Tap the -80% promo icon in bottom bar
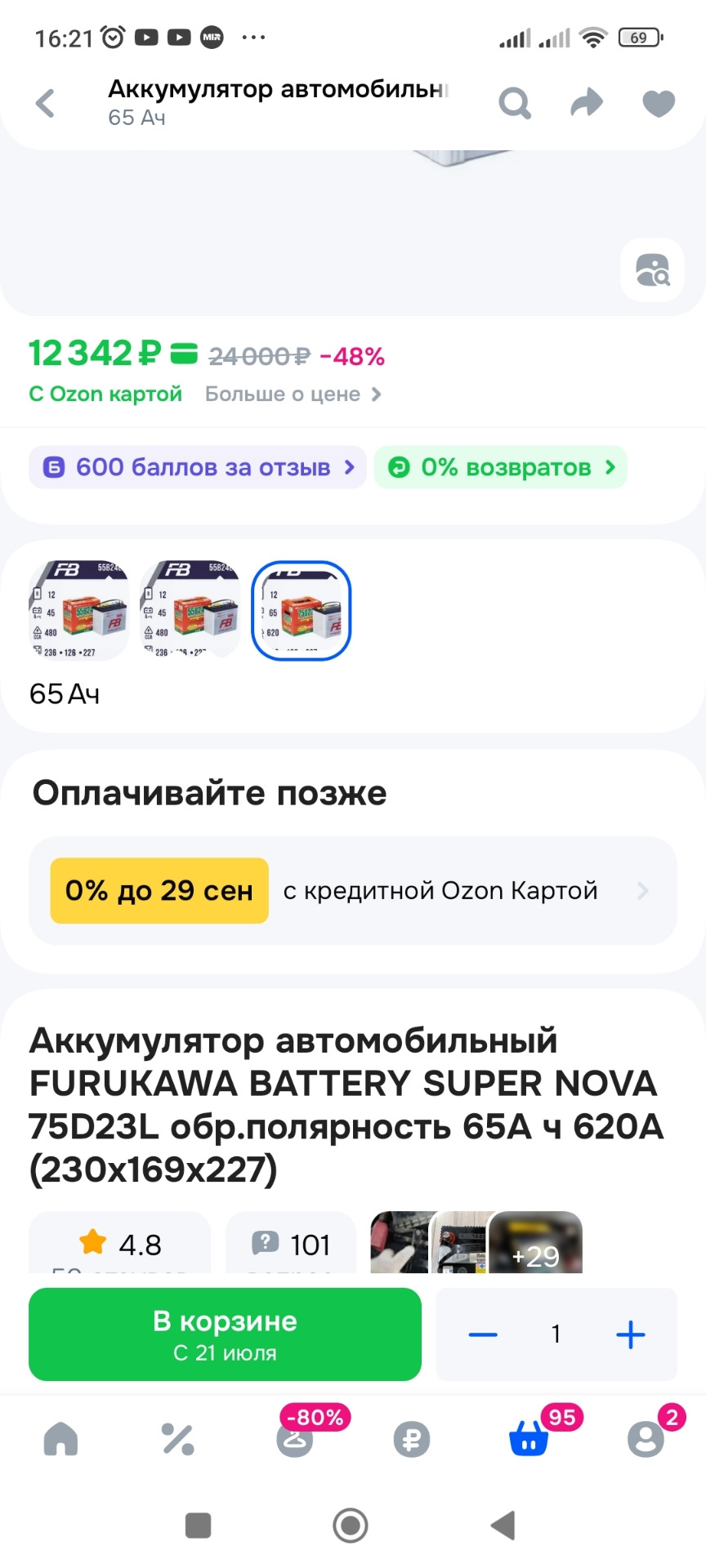 (294, 1439)
